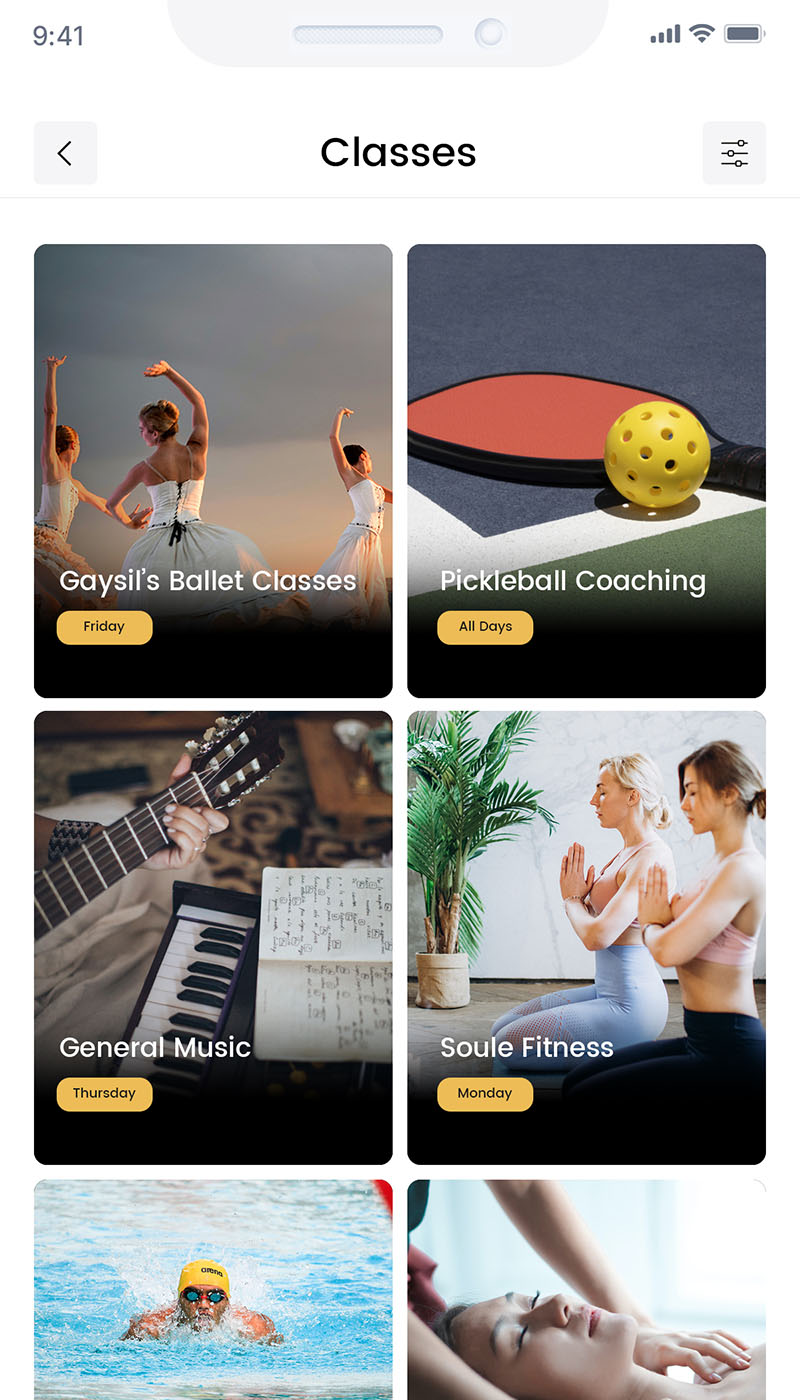Go back using the arrow button
Viewport: 800px width, 1400px height.
pyautogui.click(x=65, y=153)
